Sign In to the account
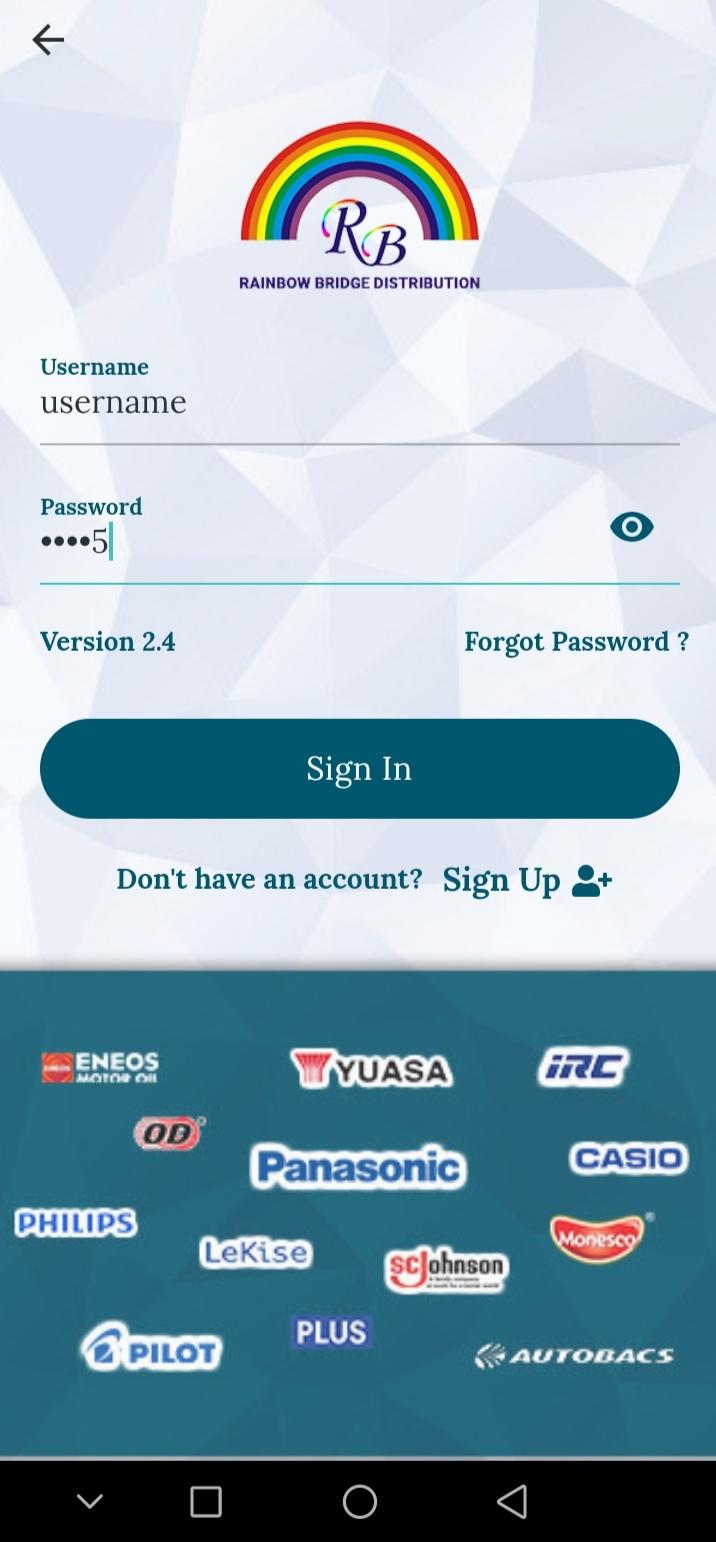Screen dimensions: 716x1542 (x=359, y=768)
